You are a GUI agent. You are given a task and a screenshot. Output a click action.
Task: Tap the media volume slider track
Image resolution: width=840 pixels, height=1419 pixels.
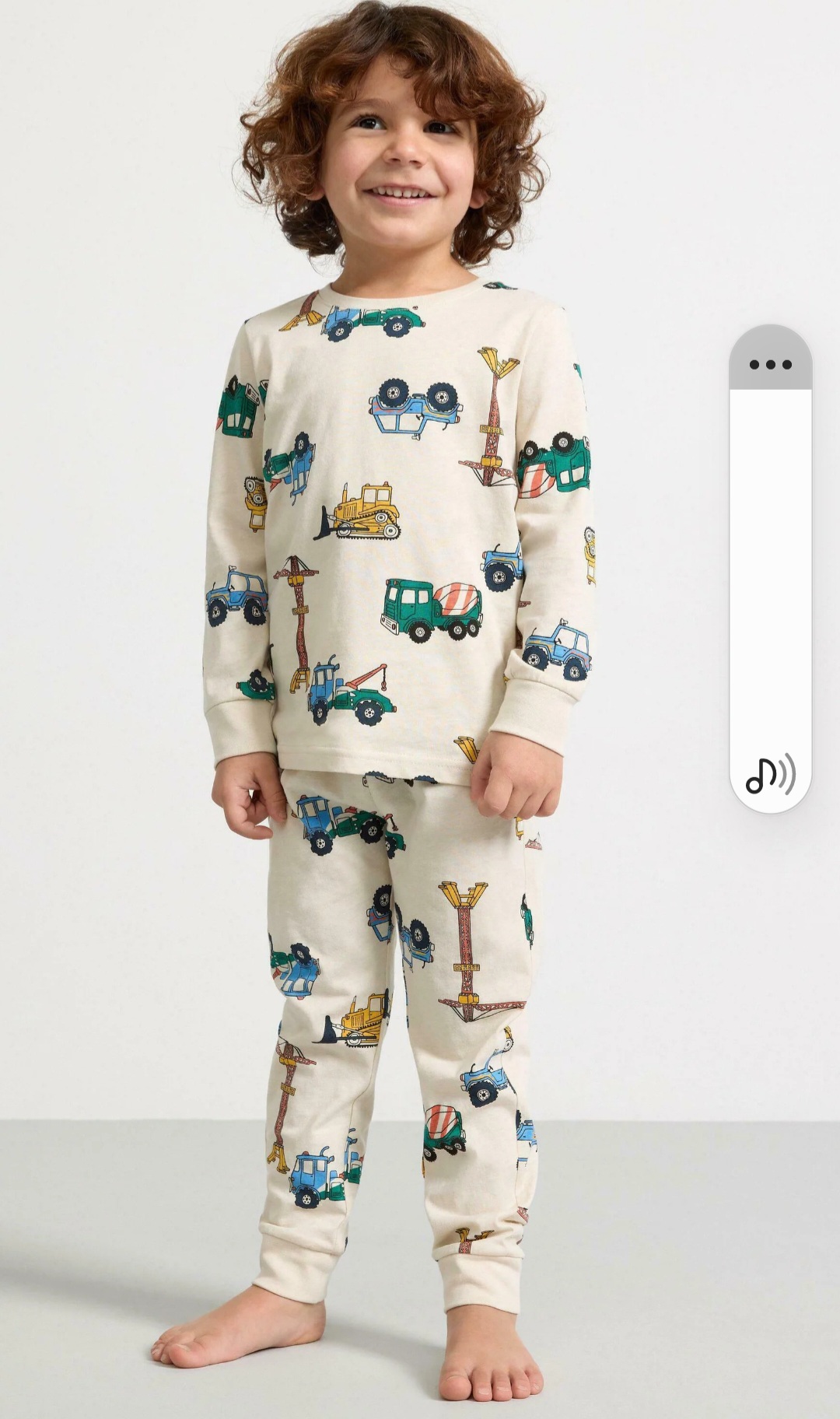pos(770,568)
